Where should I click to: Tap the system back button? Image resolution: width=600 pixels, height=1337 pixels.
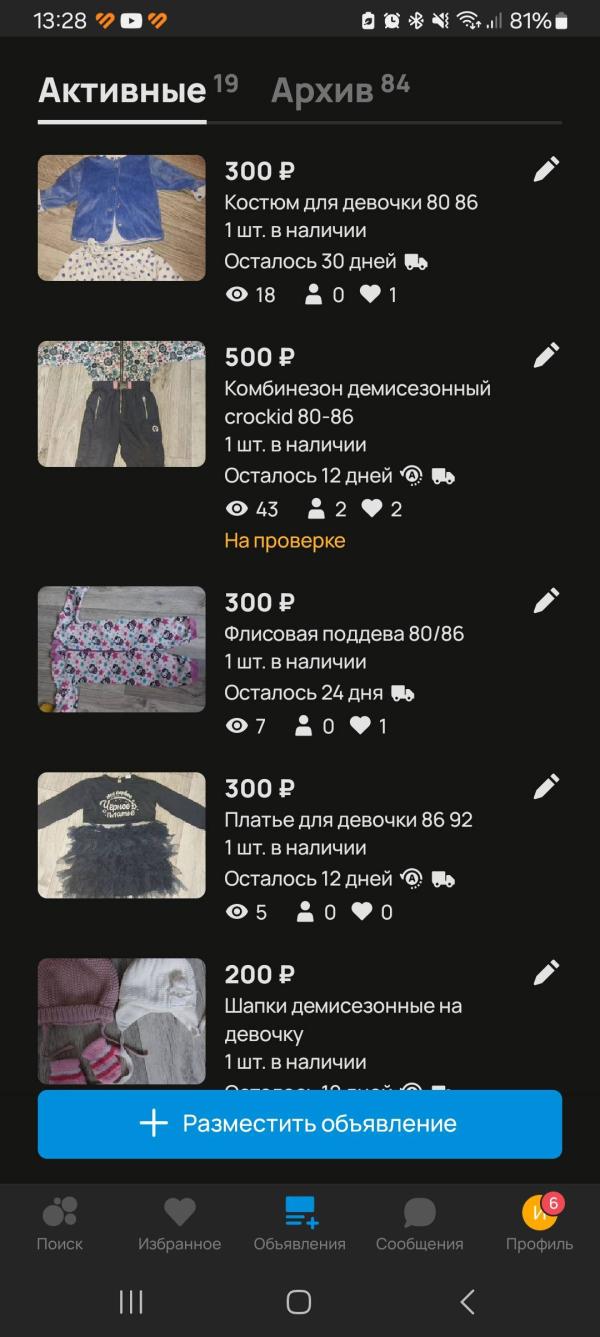tap(467, 1301)
